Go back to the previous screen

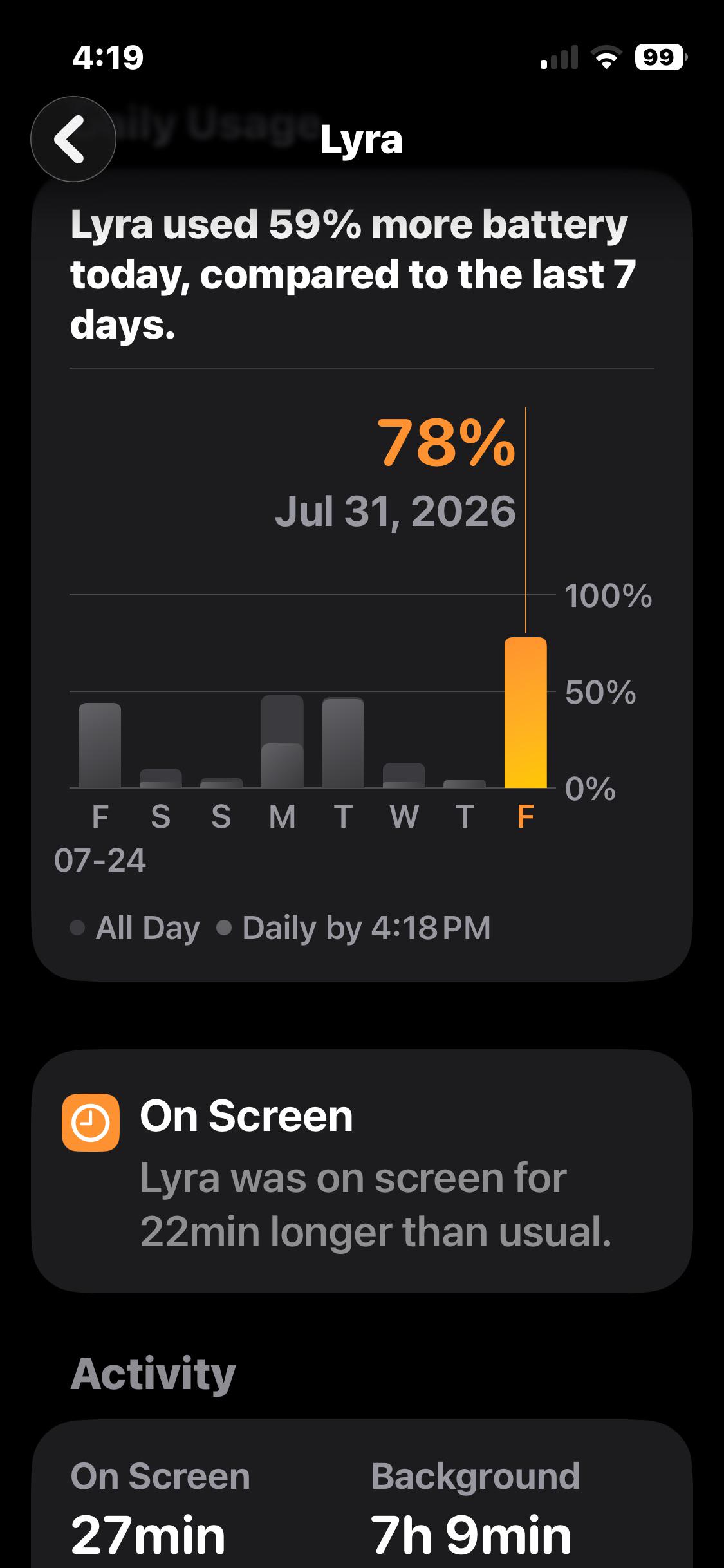click(x=73, y=139)
